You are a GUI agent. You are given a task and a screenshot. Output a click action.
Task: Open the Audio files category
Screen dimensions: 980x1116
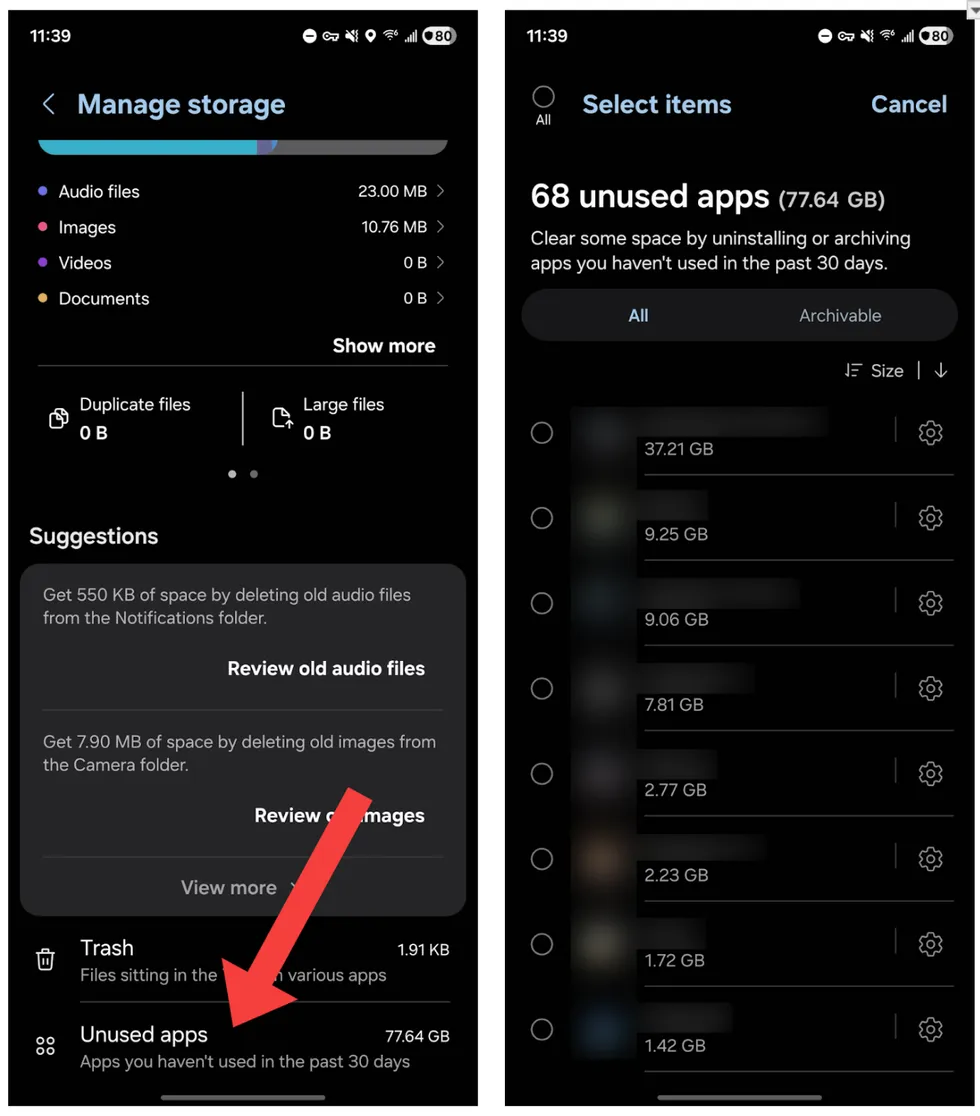(240, 191)
